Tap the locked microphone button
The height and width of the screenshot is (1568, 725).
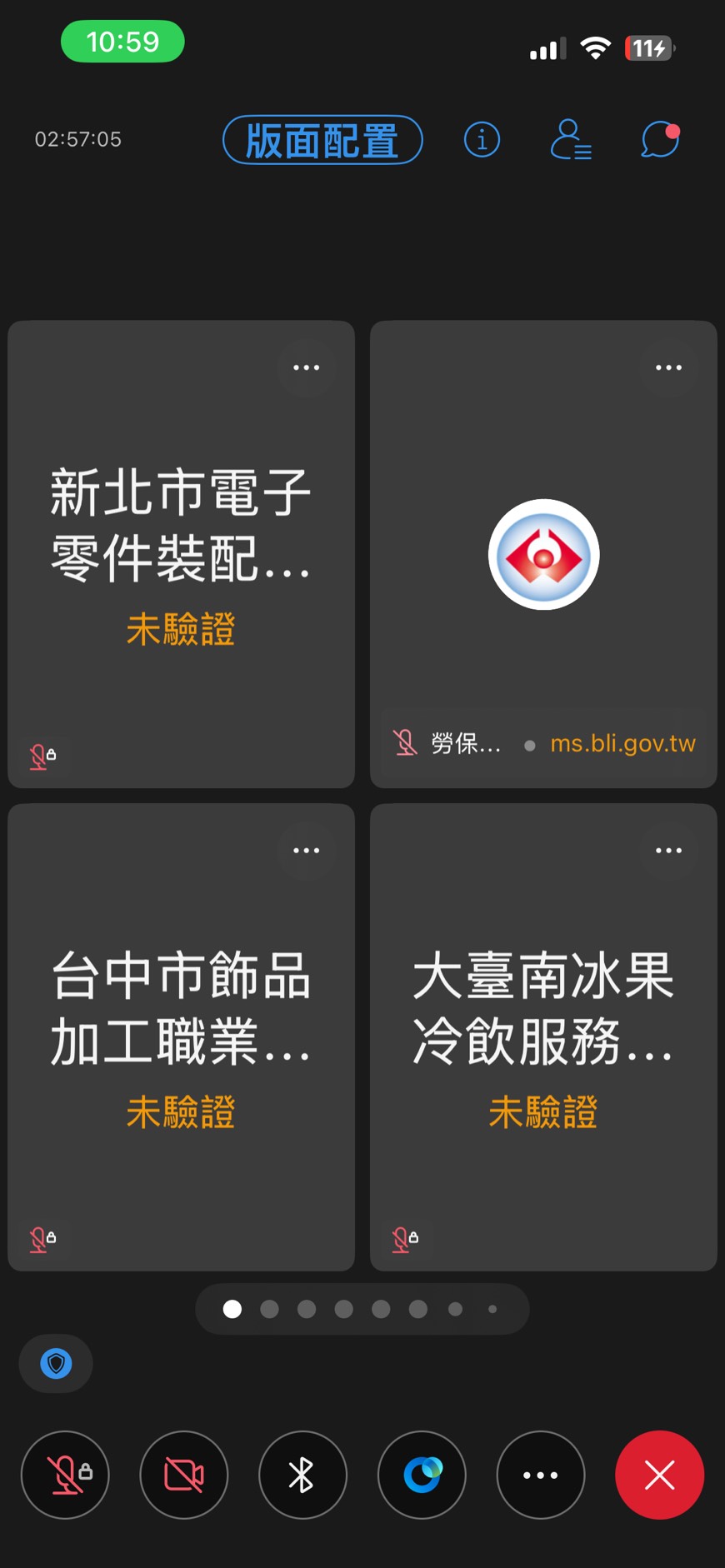[65, 1476]
